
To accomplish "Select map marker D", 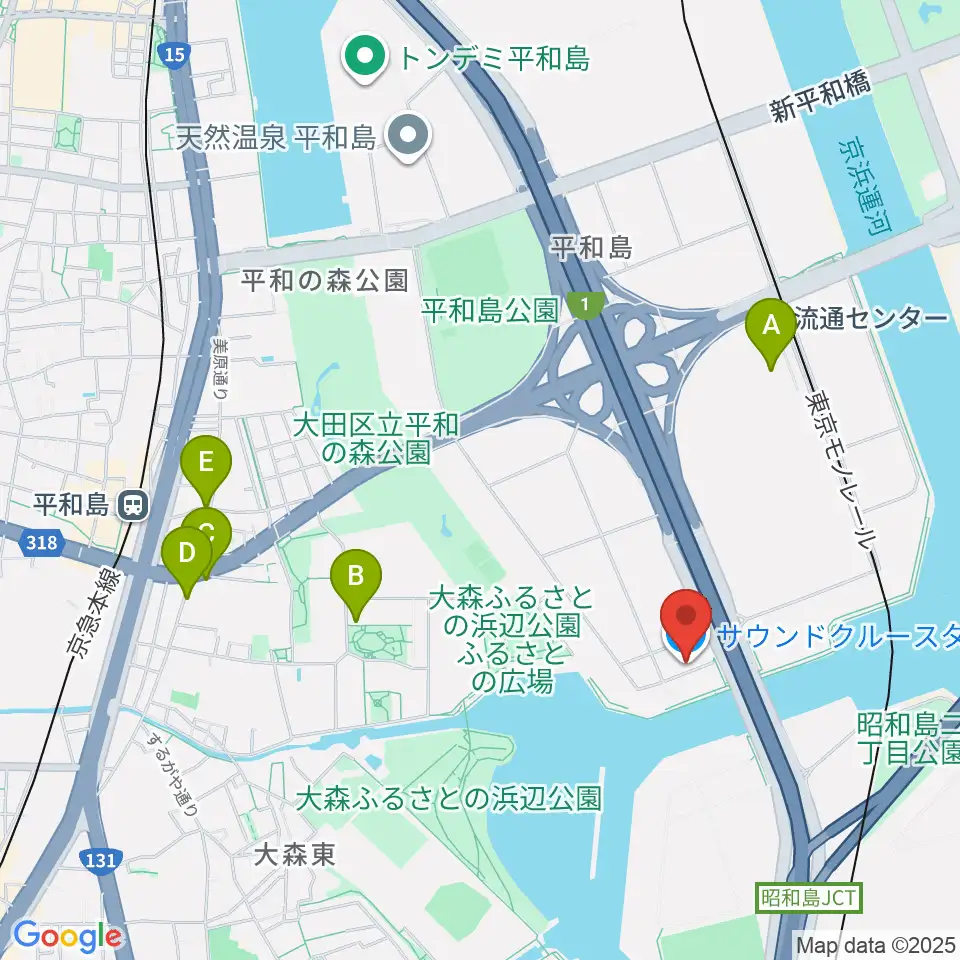I will 187,560.
